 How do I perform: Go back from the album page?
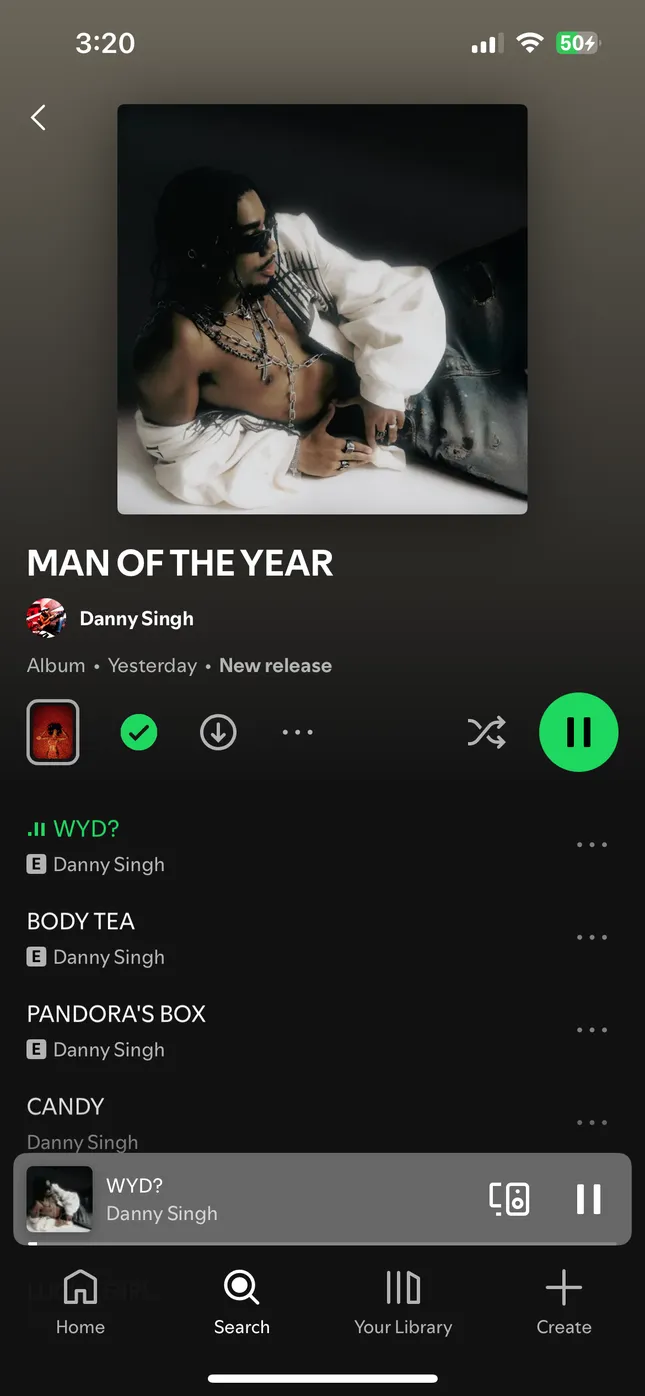38,118
